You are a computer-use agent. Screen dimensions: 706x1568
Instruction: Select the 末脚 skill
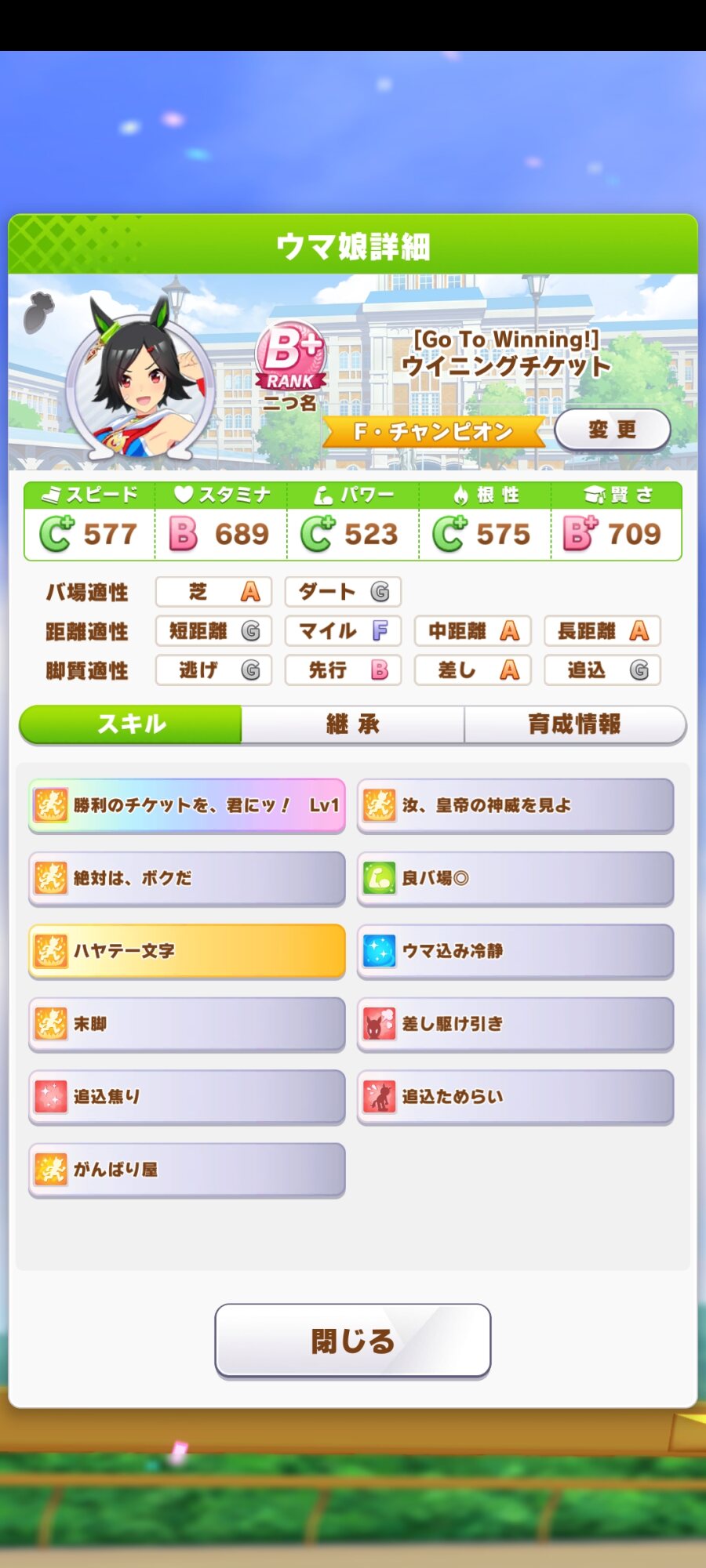tap(187, 1023)
